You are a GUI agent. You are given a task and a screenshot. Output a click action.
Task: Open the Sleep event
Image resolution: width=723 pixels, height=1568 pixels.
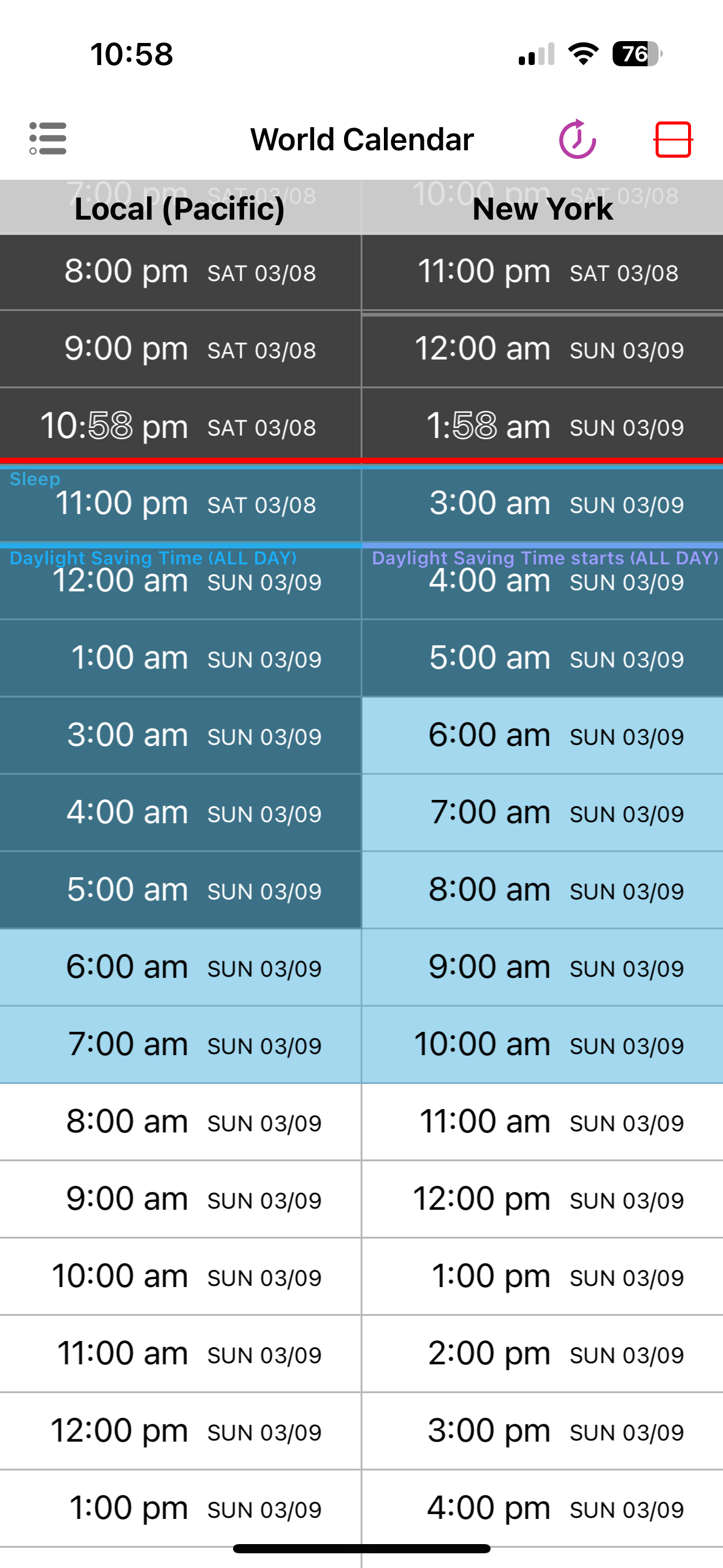[x=35, y=479]
